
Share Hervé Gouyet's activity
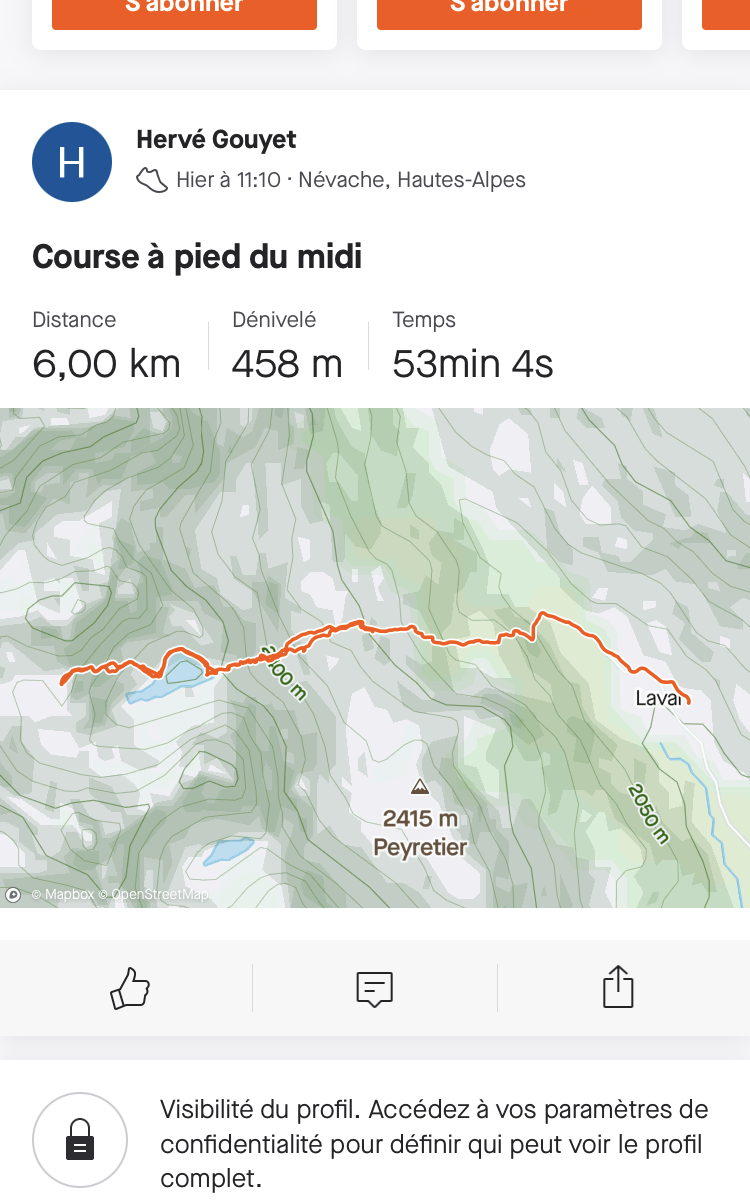(x=618, y=986)
